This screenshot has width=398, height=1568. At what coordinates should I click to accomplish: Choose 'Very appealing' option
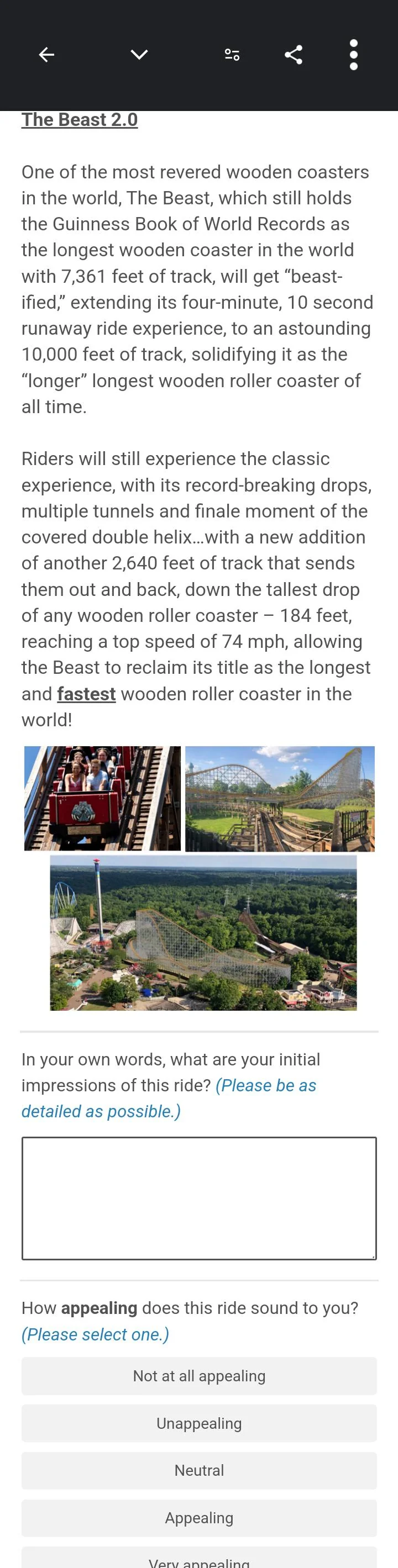coord(198,1560)
